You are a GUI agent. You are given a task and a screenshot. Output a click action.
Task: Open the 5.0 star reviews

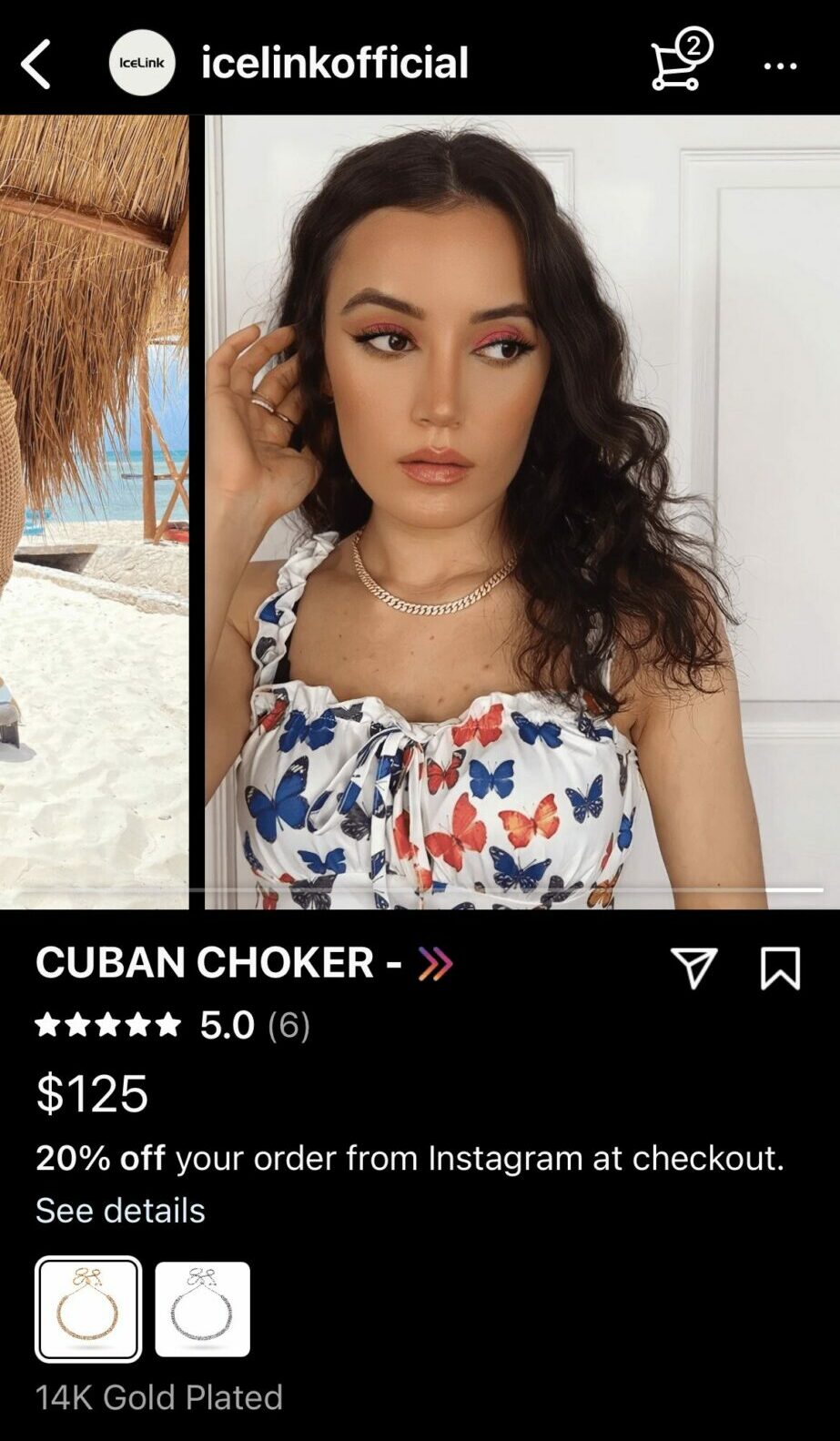pos(173,1025)
